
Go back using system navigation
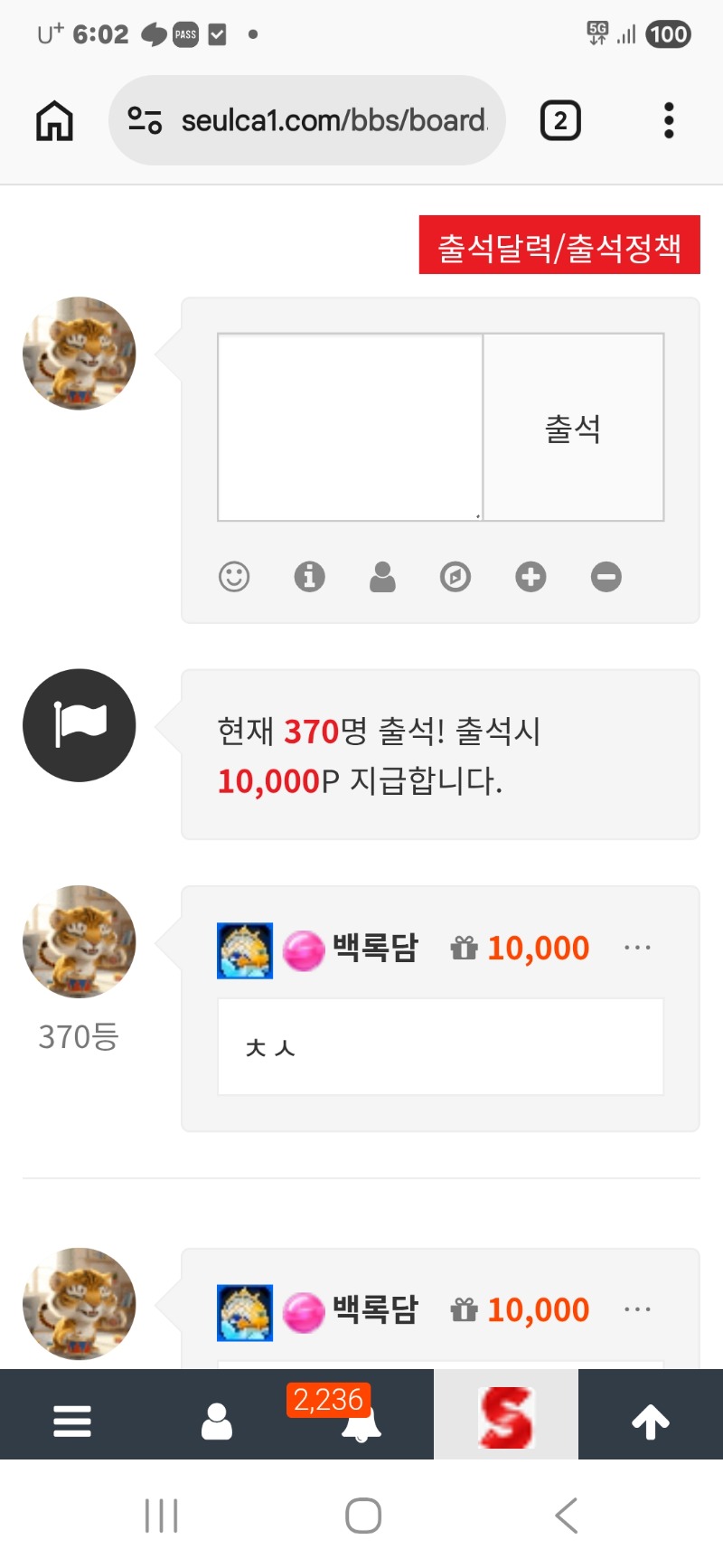(567, 1515)
